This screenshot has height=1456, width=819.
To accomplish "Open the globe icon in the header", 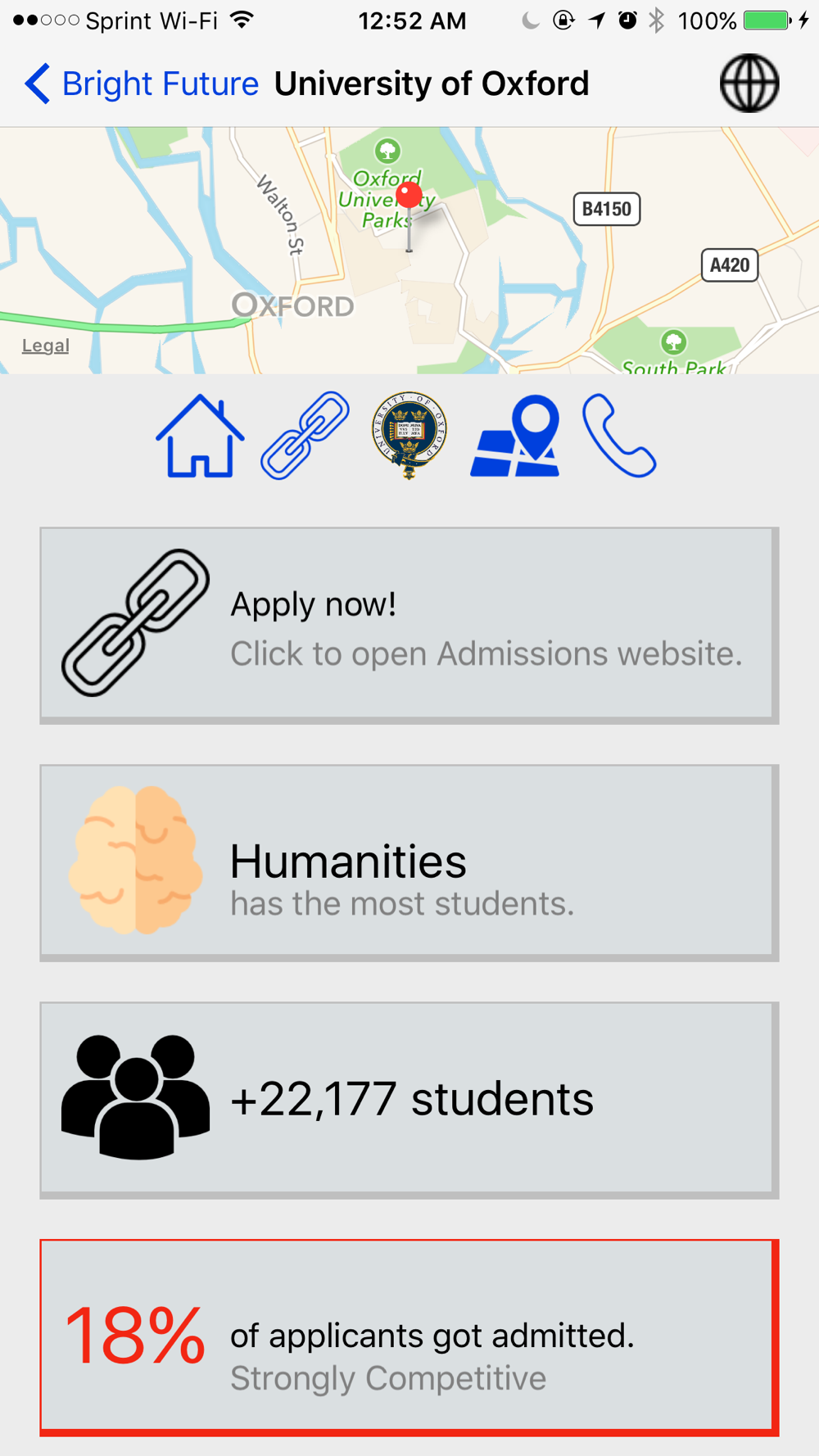I will [749, 84].
